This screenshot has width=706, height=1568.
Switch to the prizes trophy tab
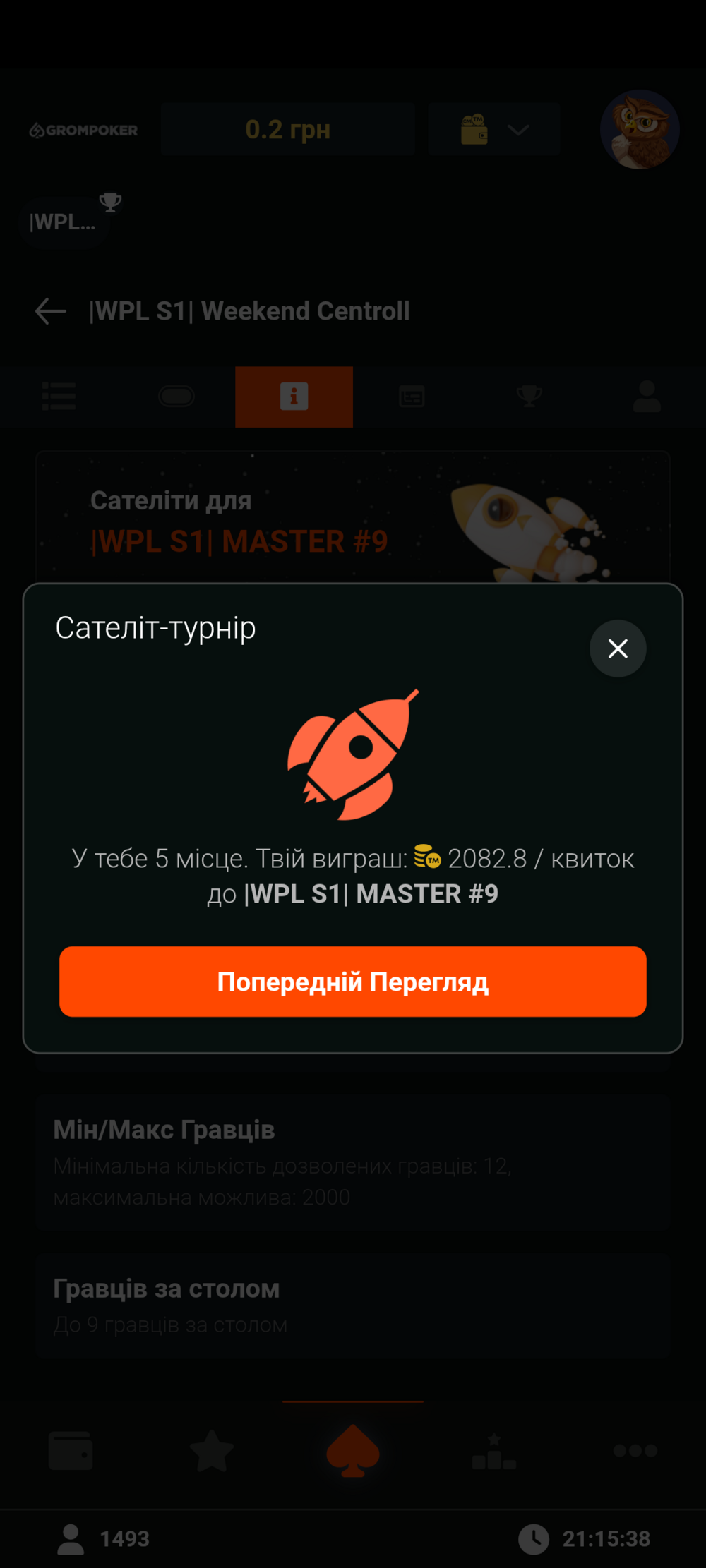point(529,397)
